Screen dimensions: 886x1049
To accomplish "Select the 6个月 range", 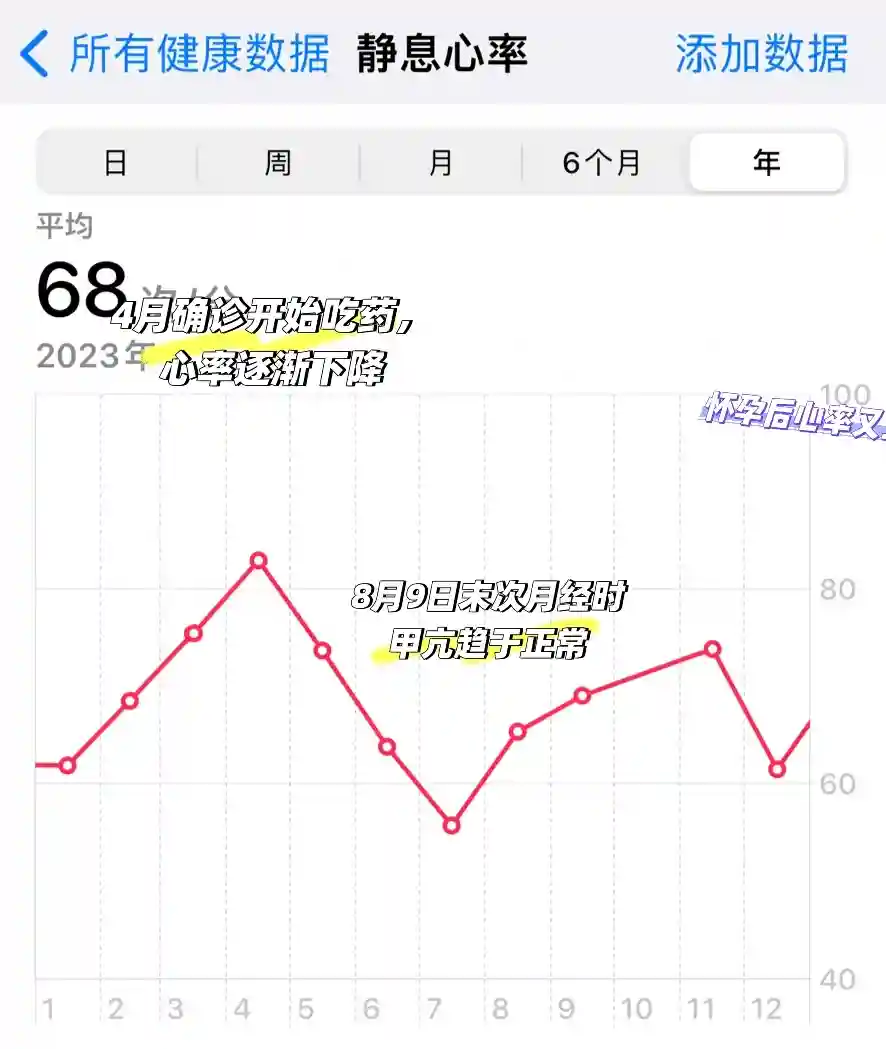I will click(602, 162).
